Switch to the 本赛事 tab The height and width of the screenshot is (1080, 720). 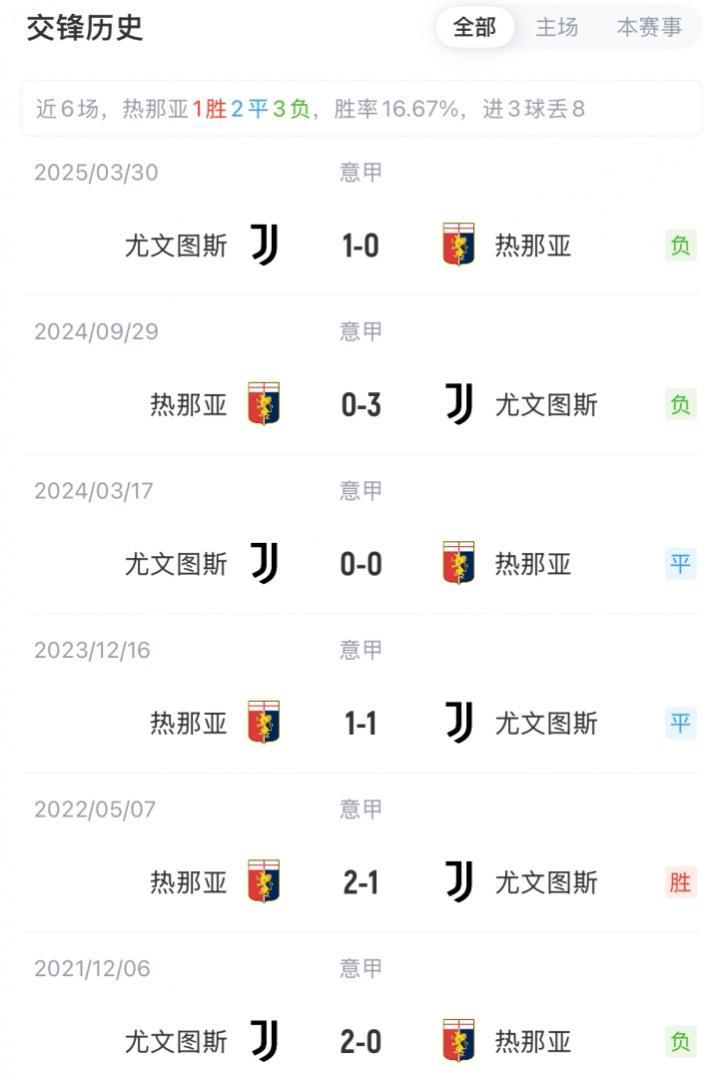coord(649,28)
